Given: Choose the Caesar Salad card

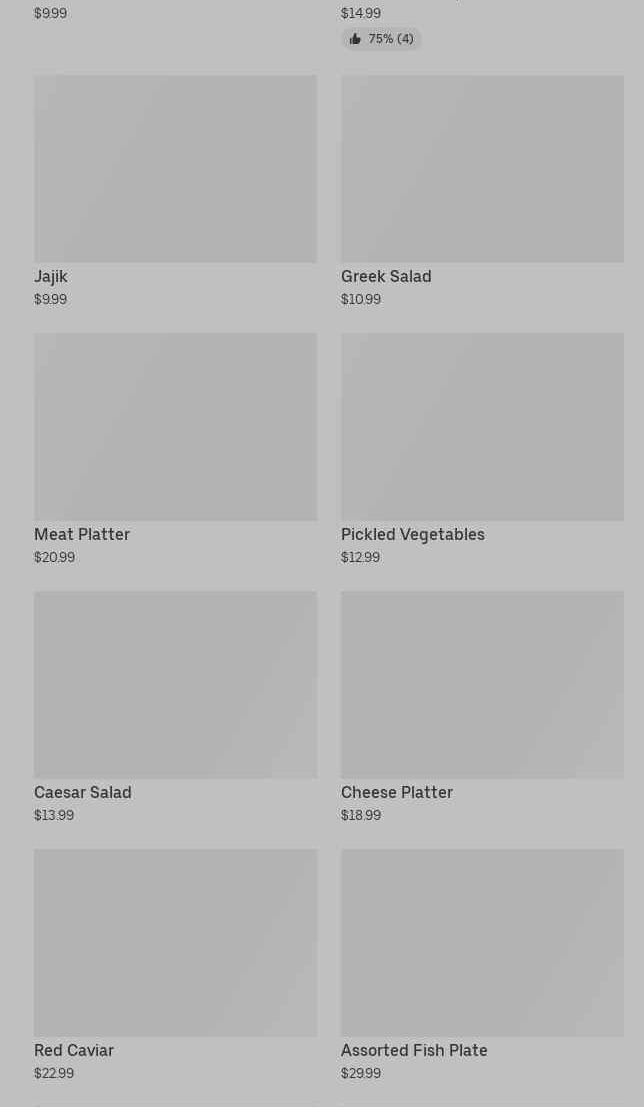Looking at the screenshot, I should (175, 707).
